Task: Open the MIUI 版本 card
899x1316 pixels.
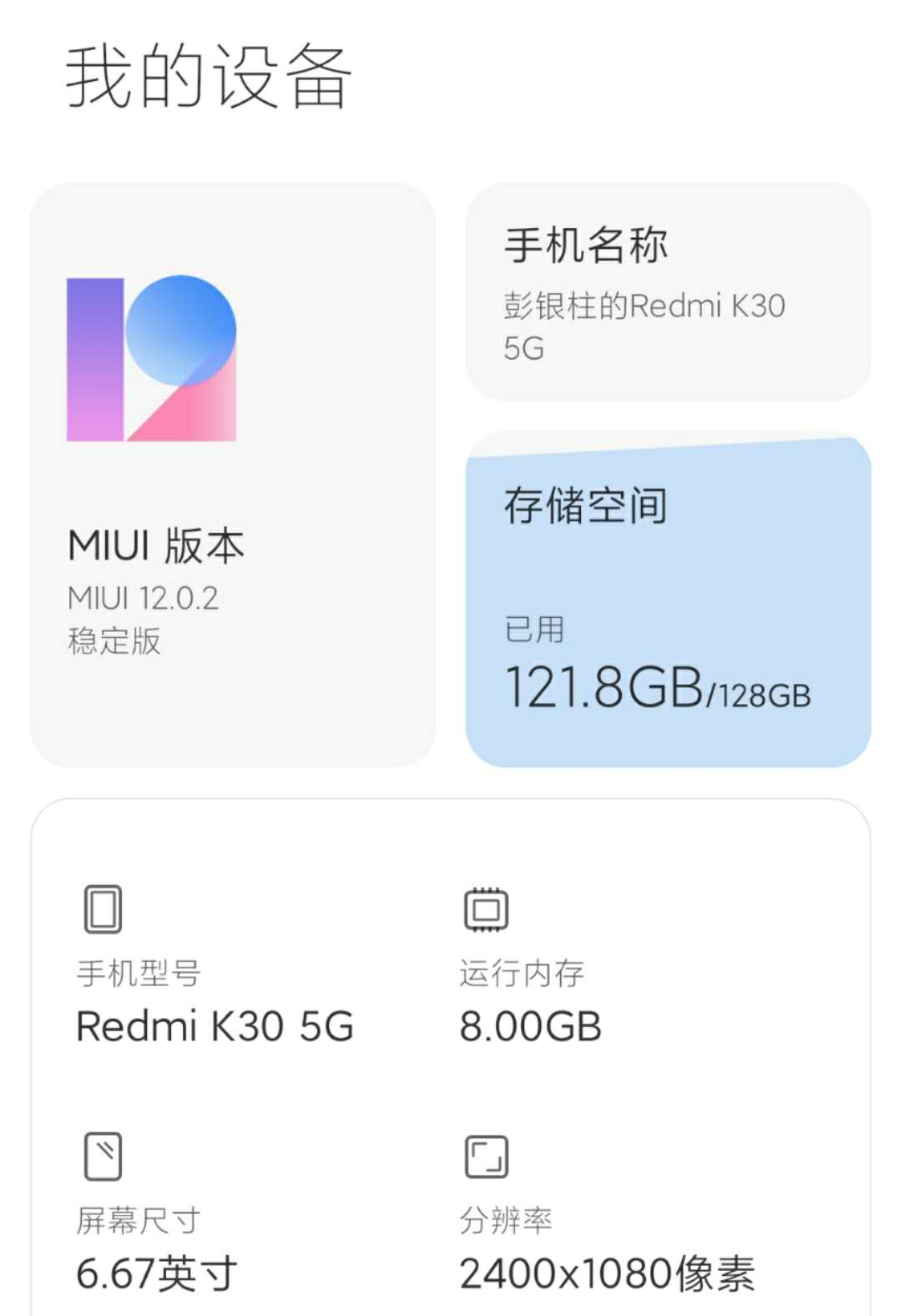Action: tap(234, 476)
